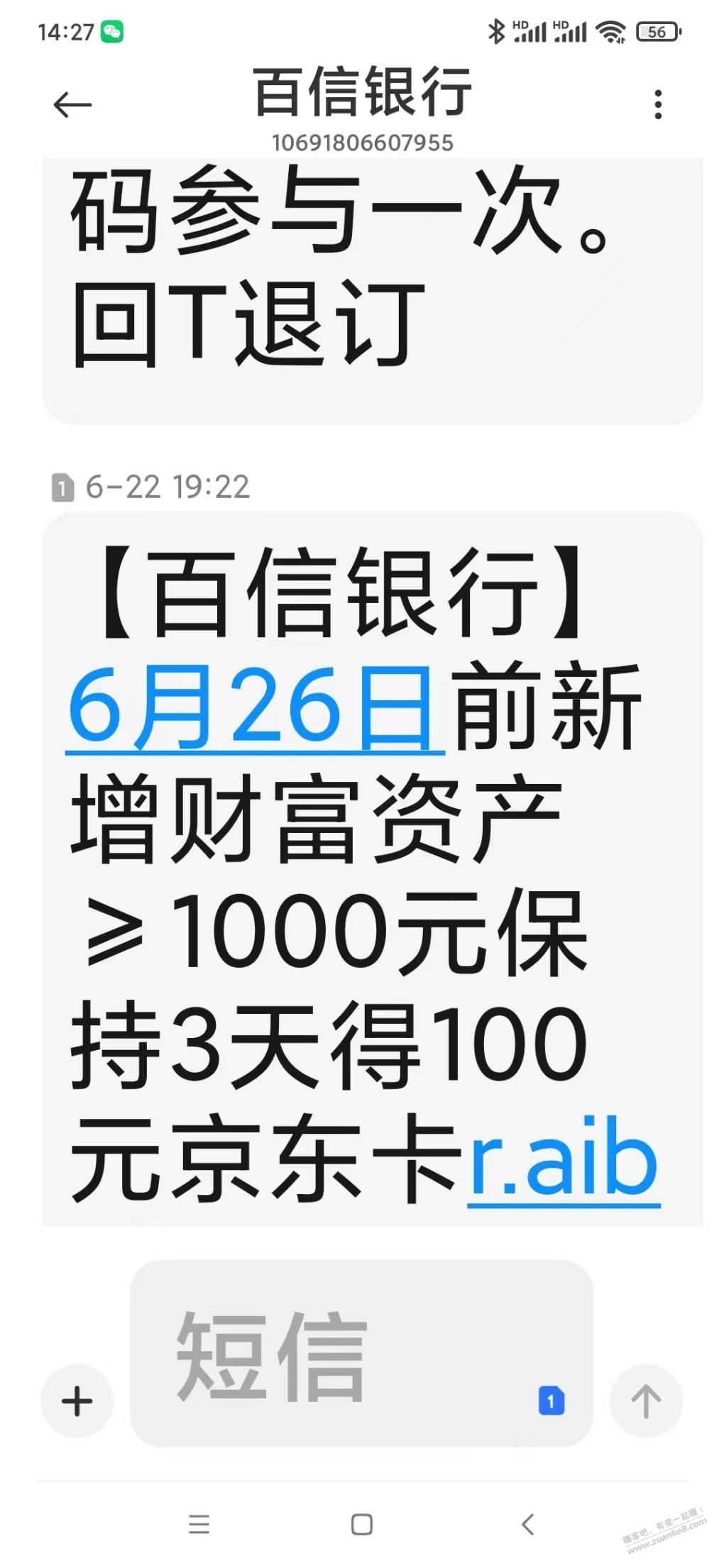Go back from the 百信银行 conversation

(x=72, y=105)
